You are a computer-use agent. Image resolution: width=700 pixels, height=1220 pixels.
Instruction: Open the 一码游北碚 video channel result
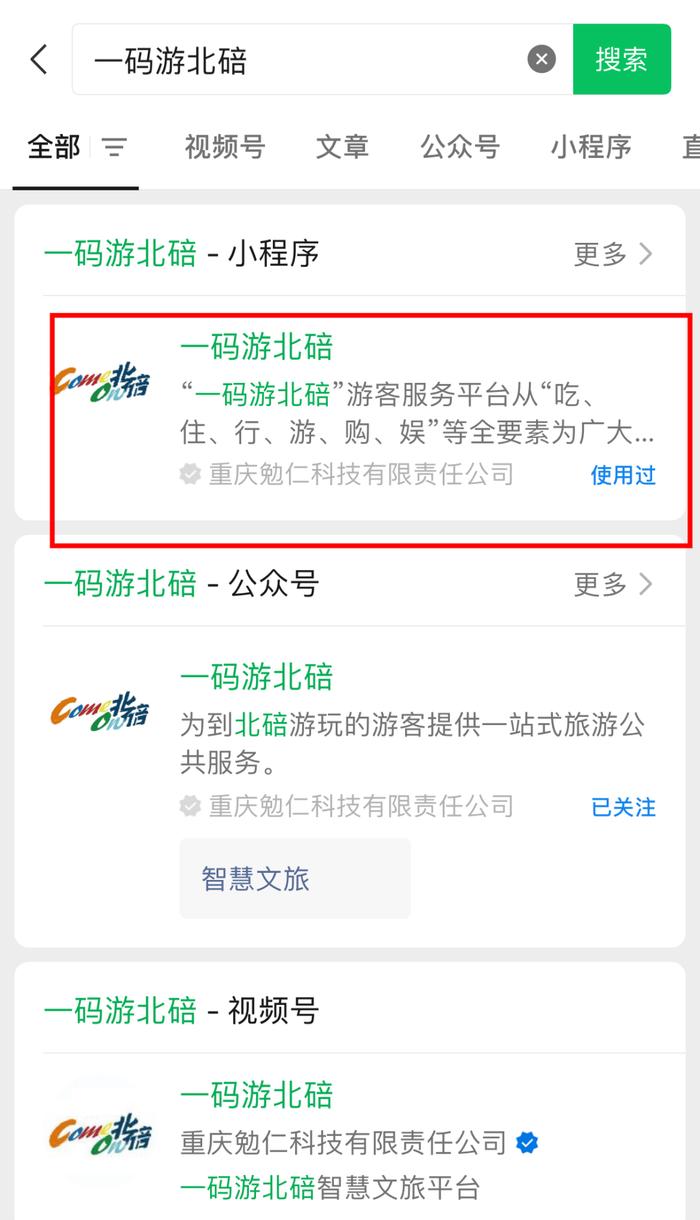(350, 1140)
